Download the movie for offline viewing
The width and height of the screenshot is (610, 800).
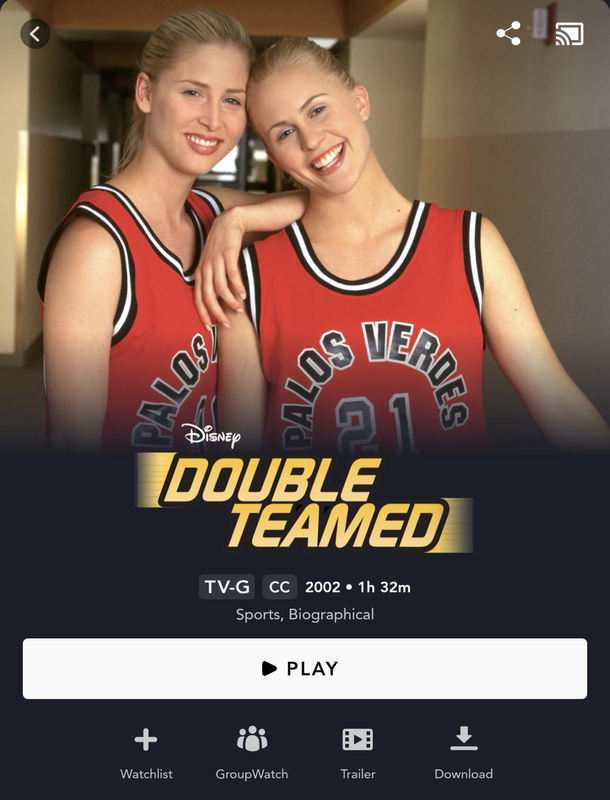click(463, 751)
